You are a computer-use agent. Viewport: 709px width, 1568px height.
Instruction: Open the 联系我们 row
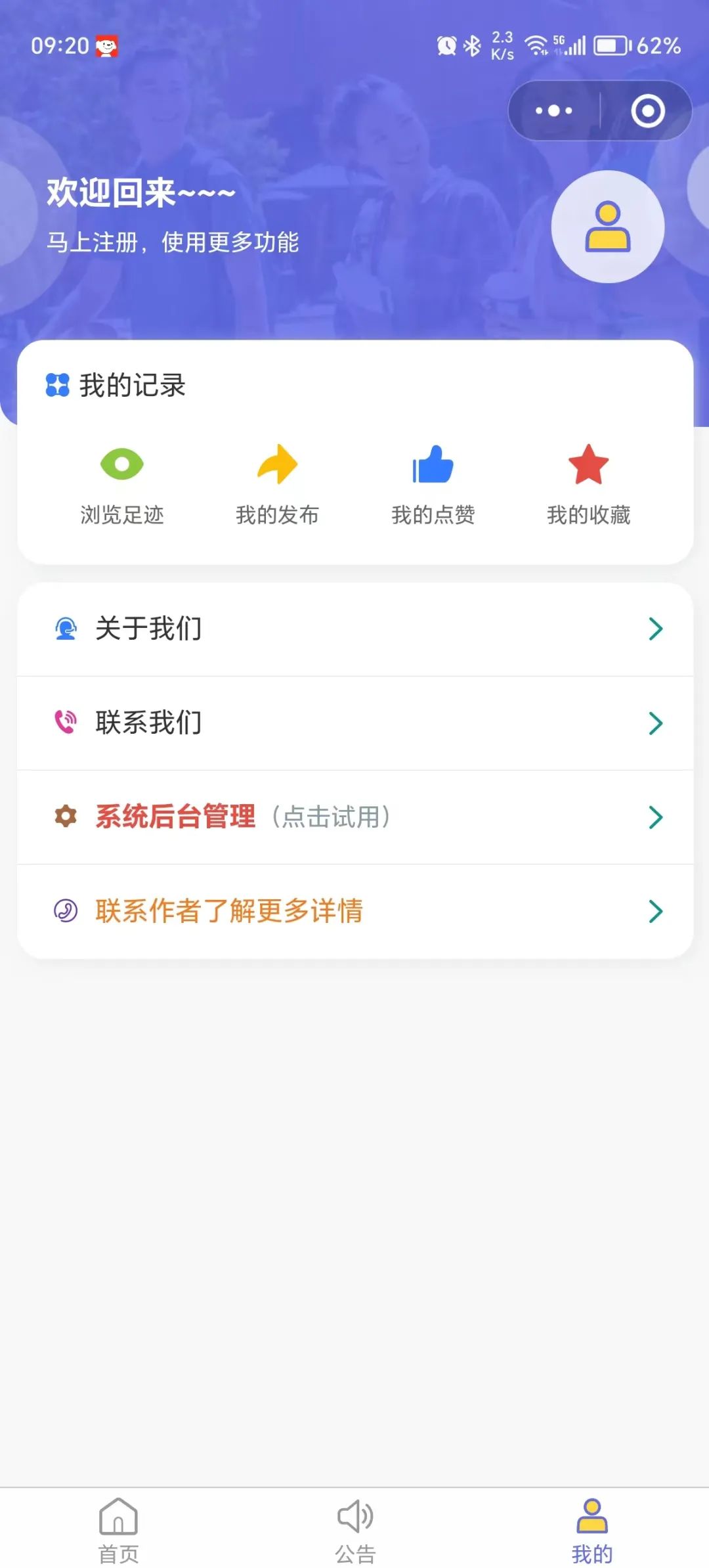[x=355, y=723]
